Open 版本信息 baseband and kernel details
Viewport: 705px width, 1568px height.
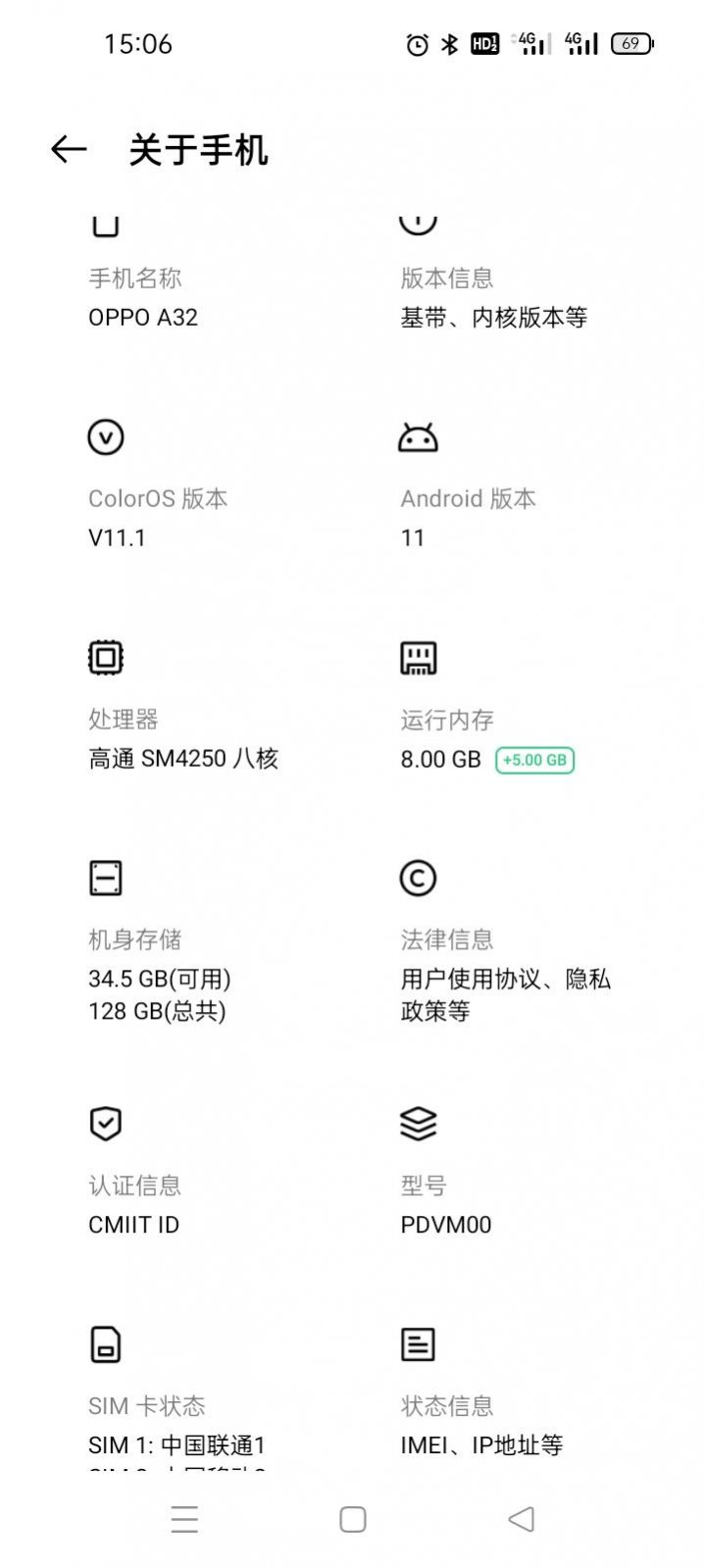click(493, 298)
